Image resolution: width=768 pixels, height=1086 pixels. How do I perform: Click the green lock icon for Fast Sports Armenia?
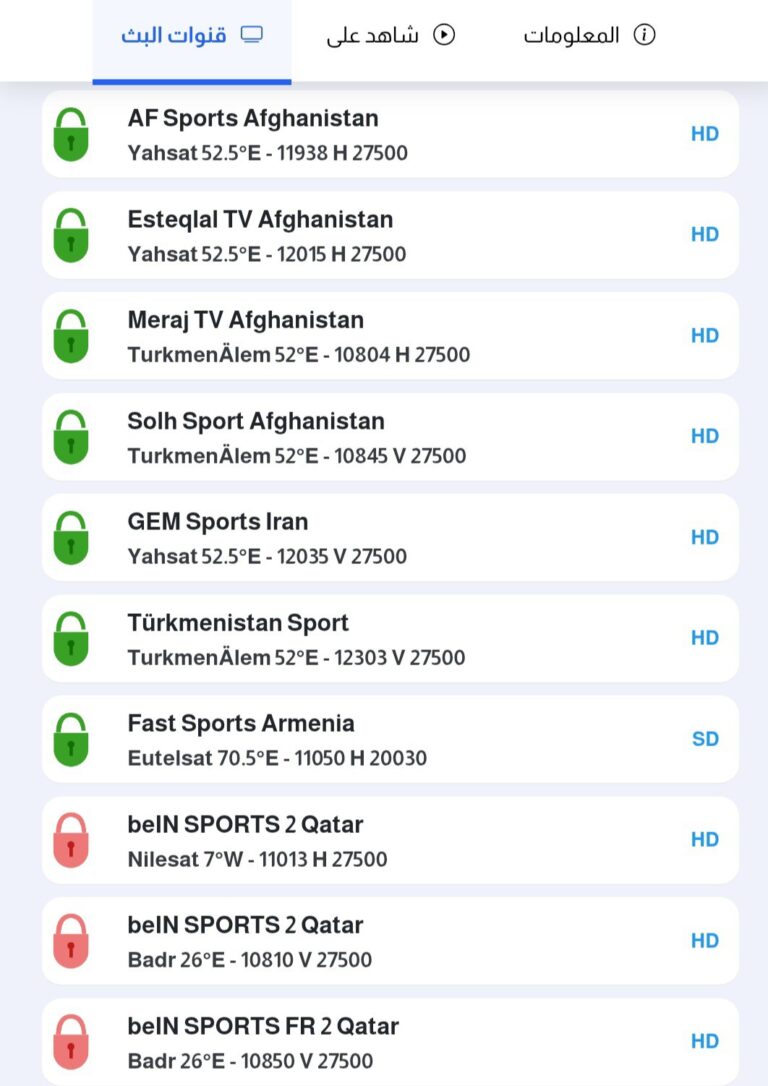click(71, 738)
